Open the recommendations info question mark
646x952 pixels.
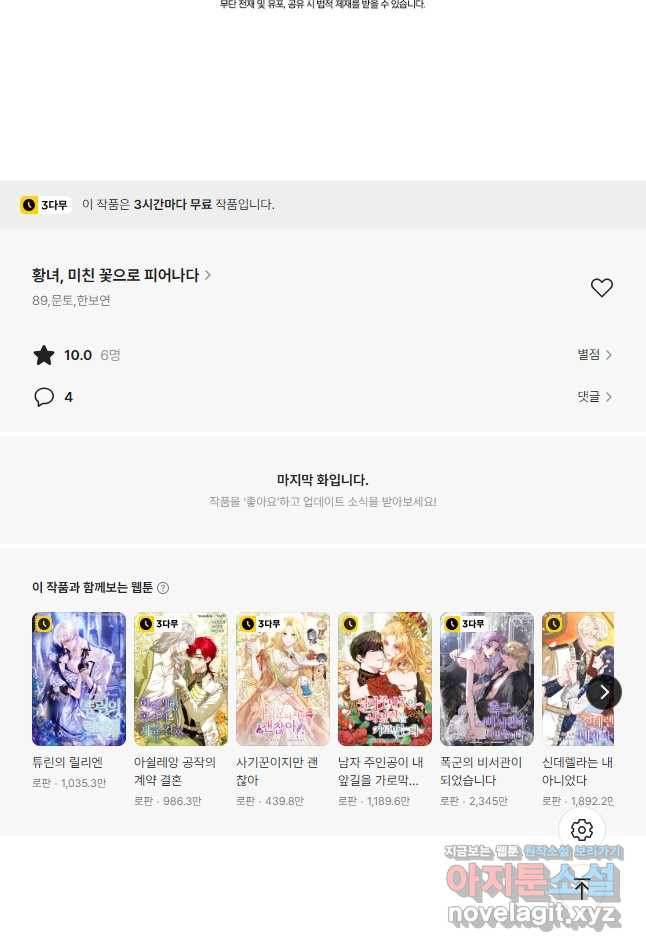click(163, 588)
